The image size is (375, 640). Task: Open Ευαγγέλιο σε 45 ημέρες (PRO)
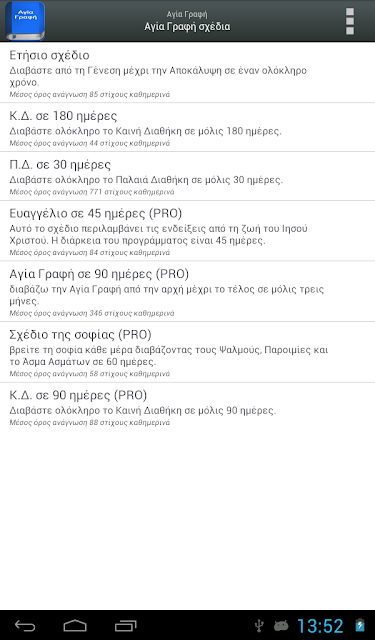click(x=187, y=231)
